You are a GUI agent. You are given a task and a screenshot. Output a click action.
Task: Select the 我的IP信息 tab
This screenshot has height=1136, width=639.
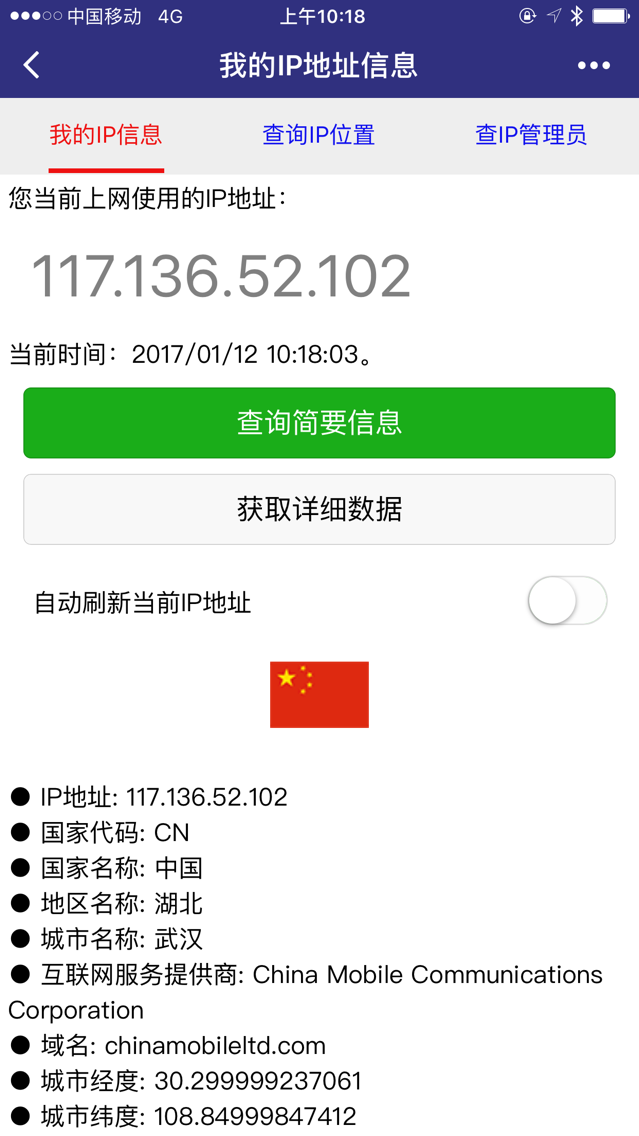106,135
